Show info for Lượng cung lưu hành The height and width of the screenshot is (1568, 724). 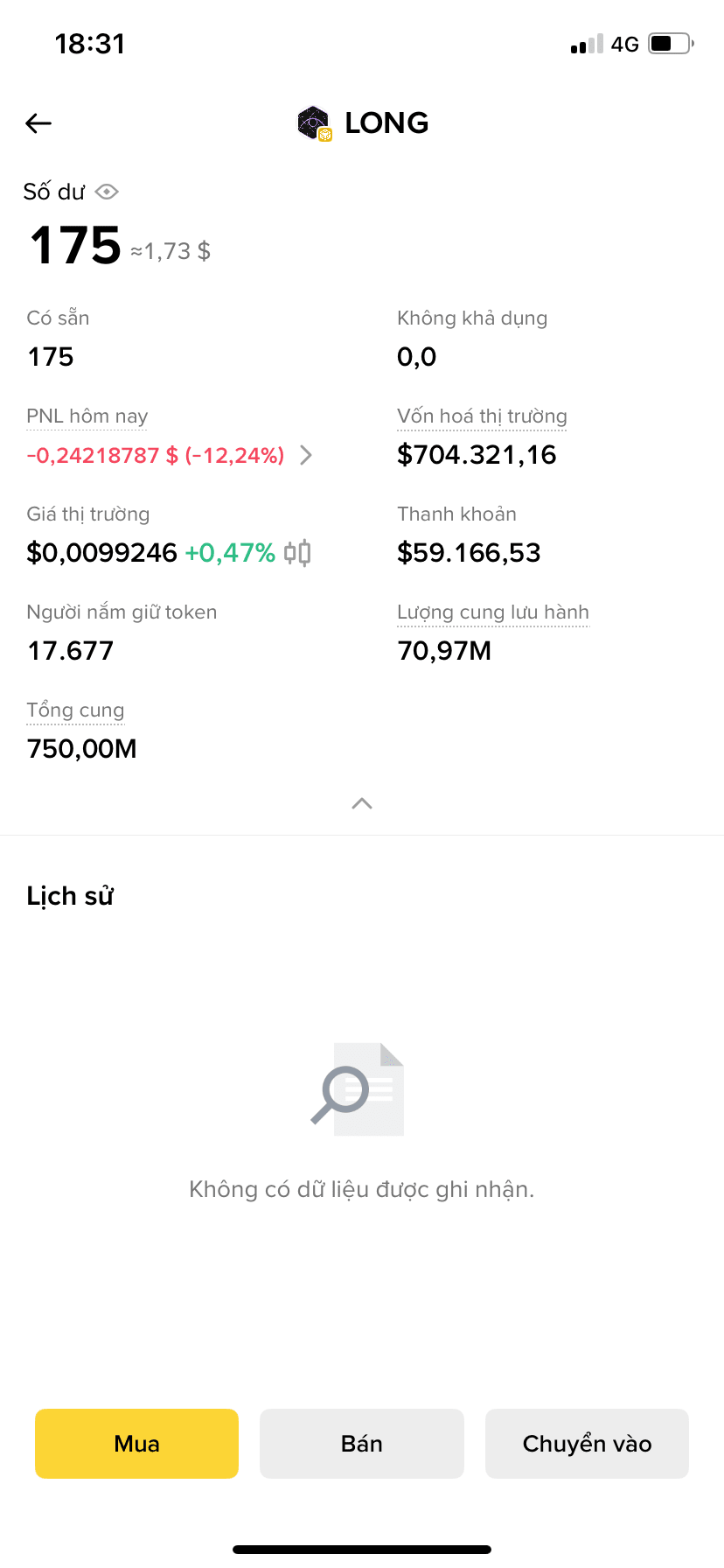[493, 612]
